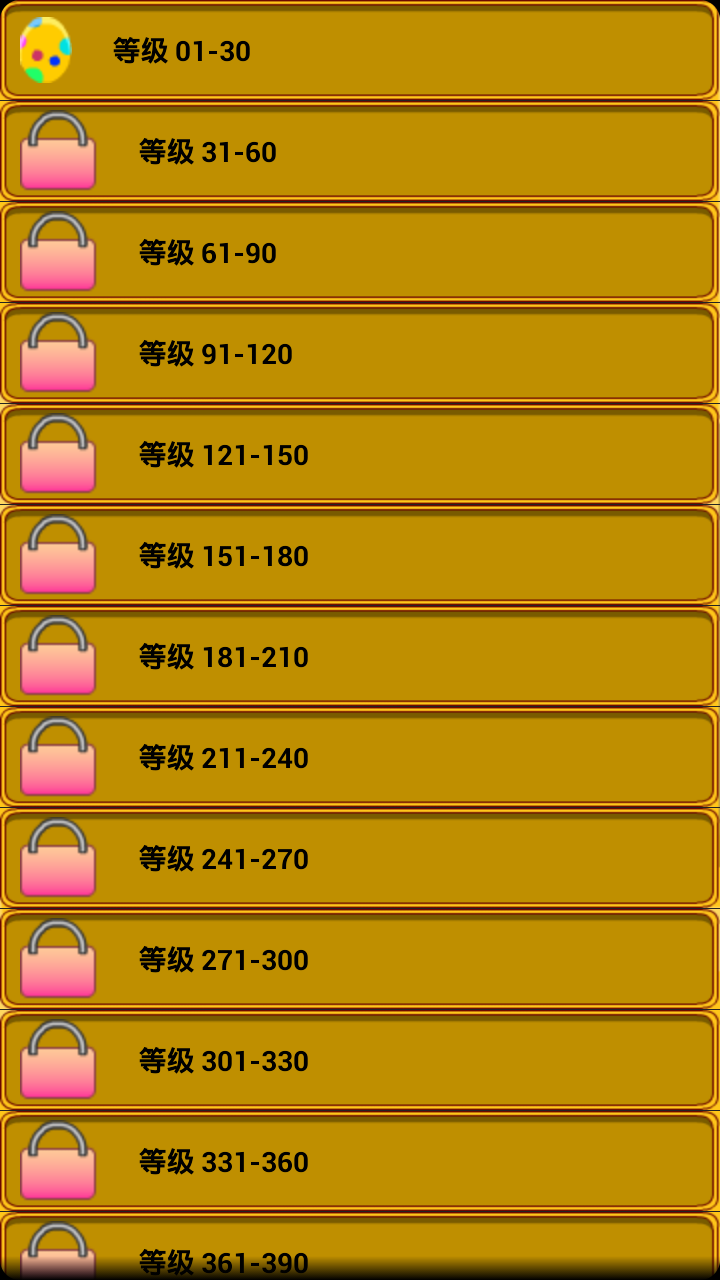
Task: Choose the 等级 241-270 level group
Action: pos(360,859)
